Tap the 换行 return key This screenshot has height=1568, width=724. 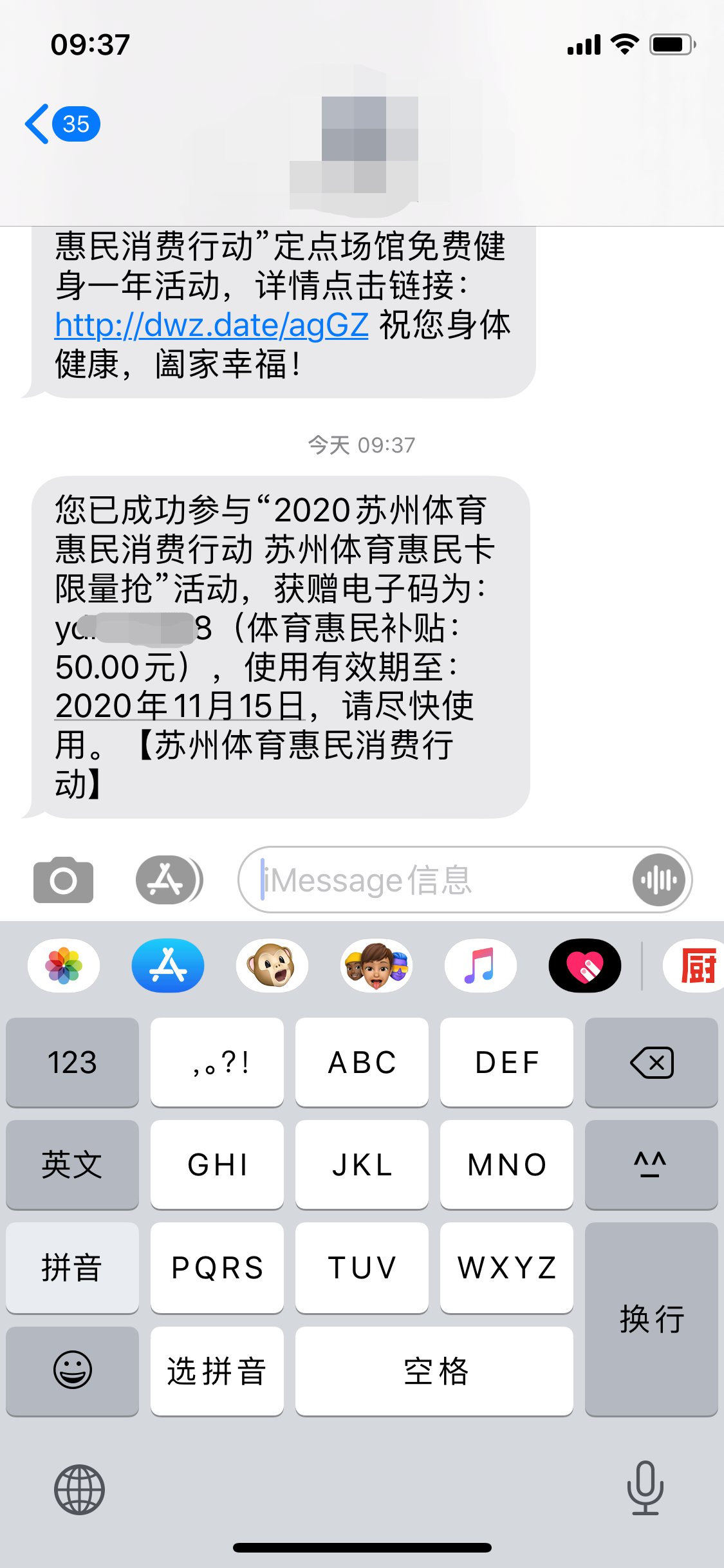pos(651,1319)
